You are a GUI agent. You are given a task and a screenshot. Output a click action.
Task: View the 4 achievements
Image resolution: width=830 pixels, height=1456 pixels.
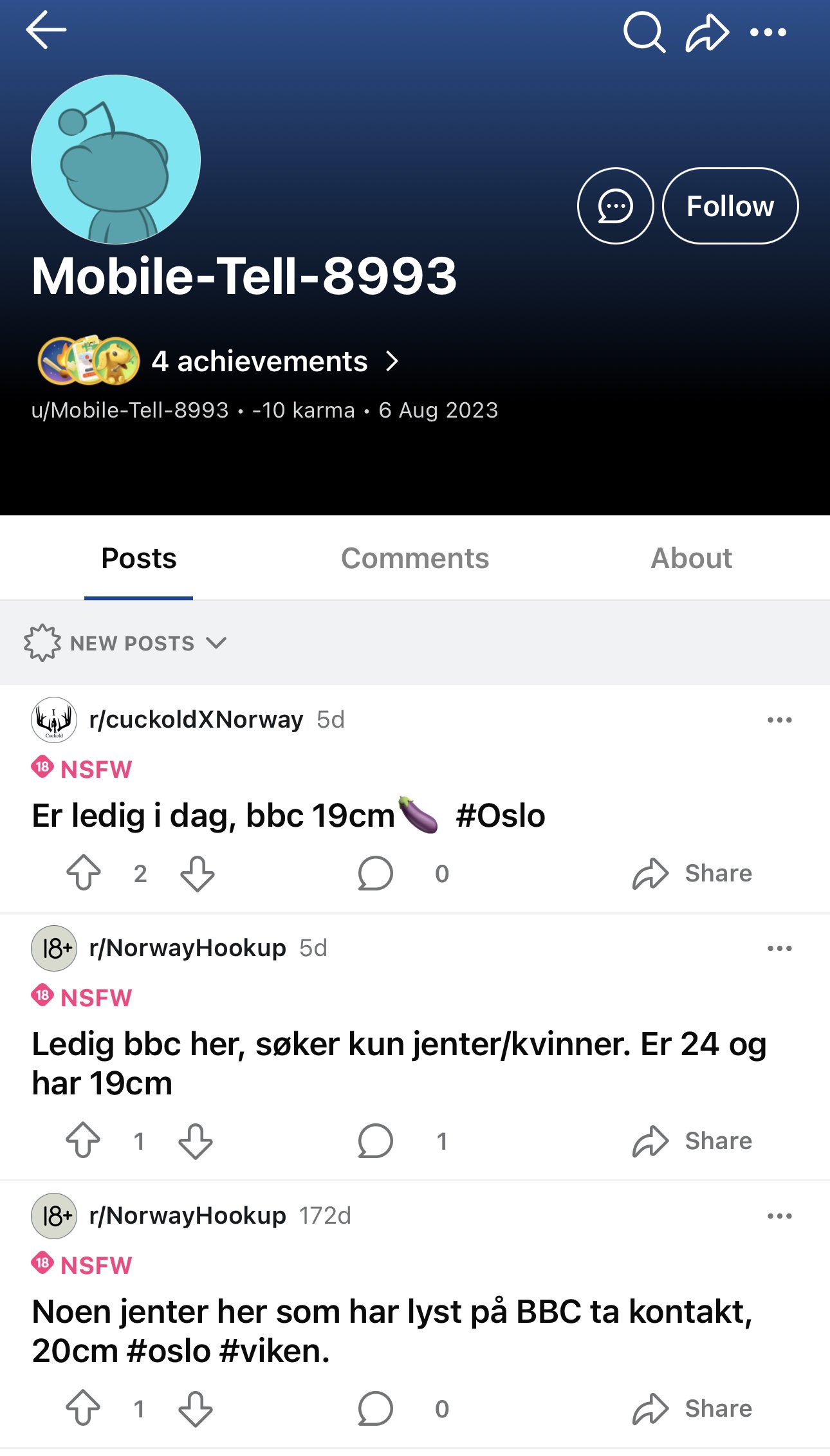click(259, 362)
